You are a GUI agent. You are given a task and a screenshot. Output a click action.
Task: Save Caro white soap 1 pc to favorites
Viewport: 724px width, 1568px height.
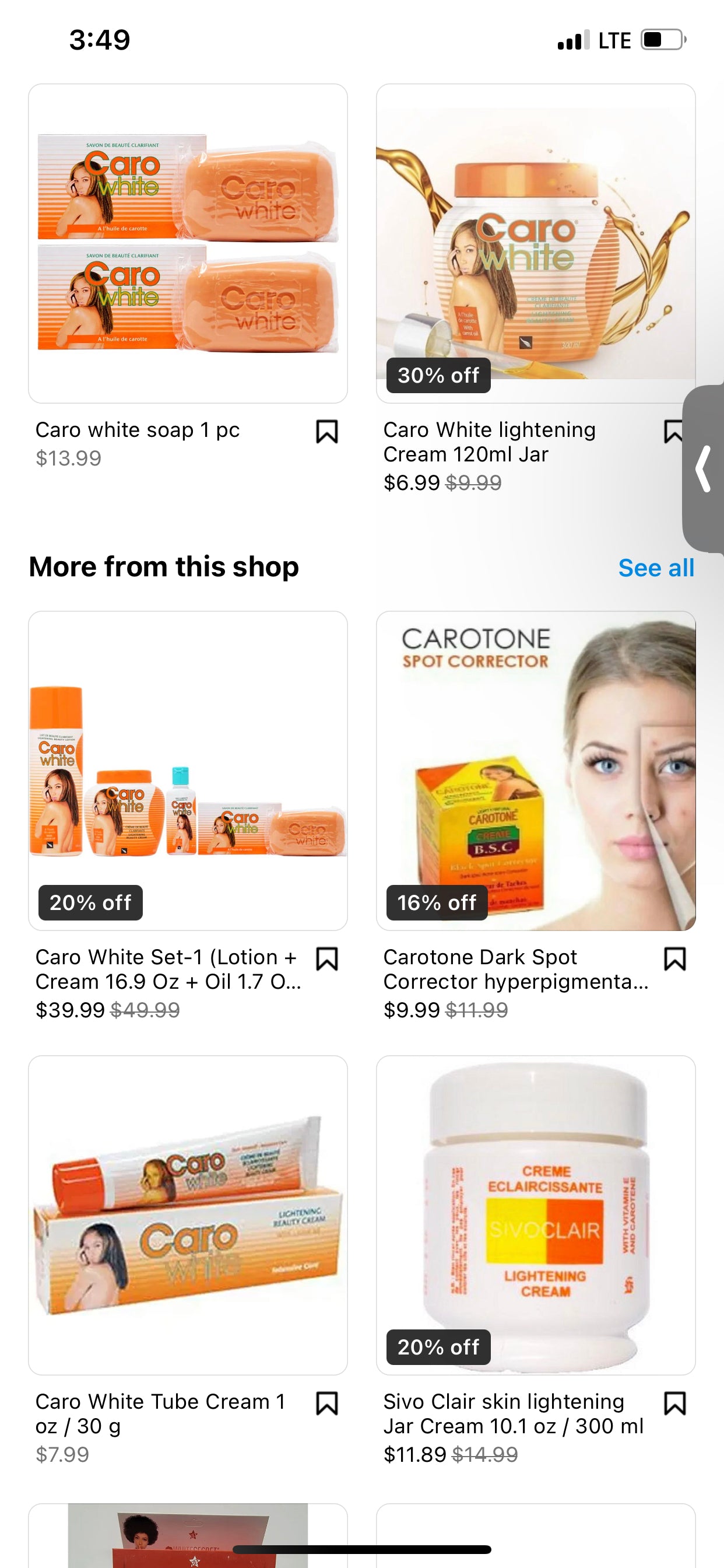coord(328,430)
